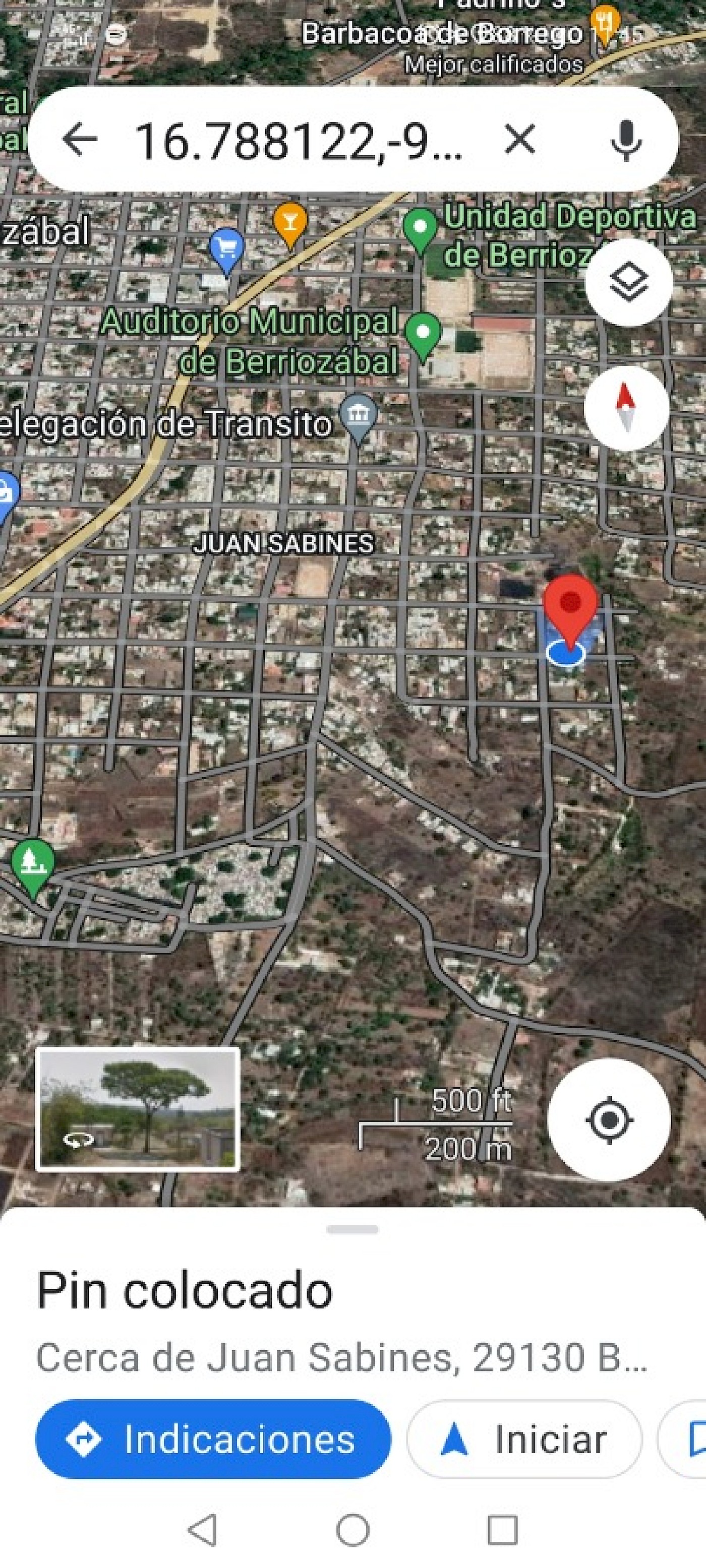Center the map on my location
Image resolution: width=706 pixels, height=1568 pixels.
tap(609, 1119)
